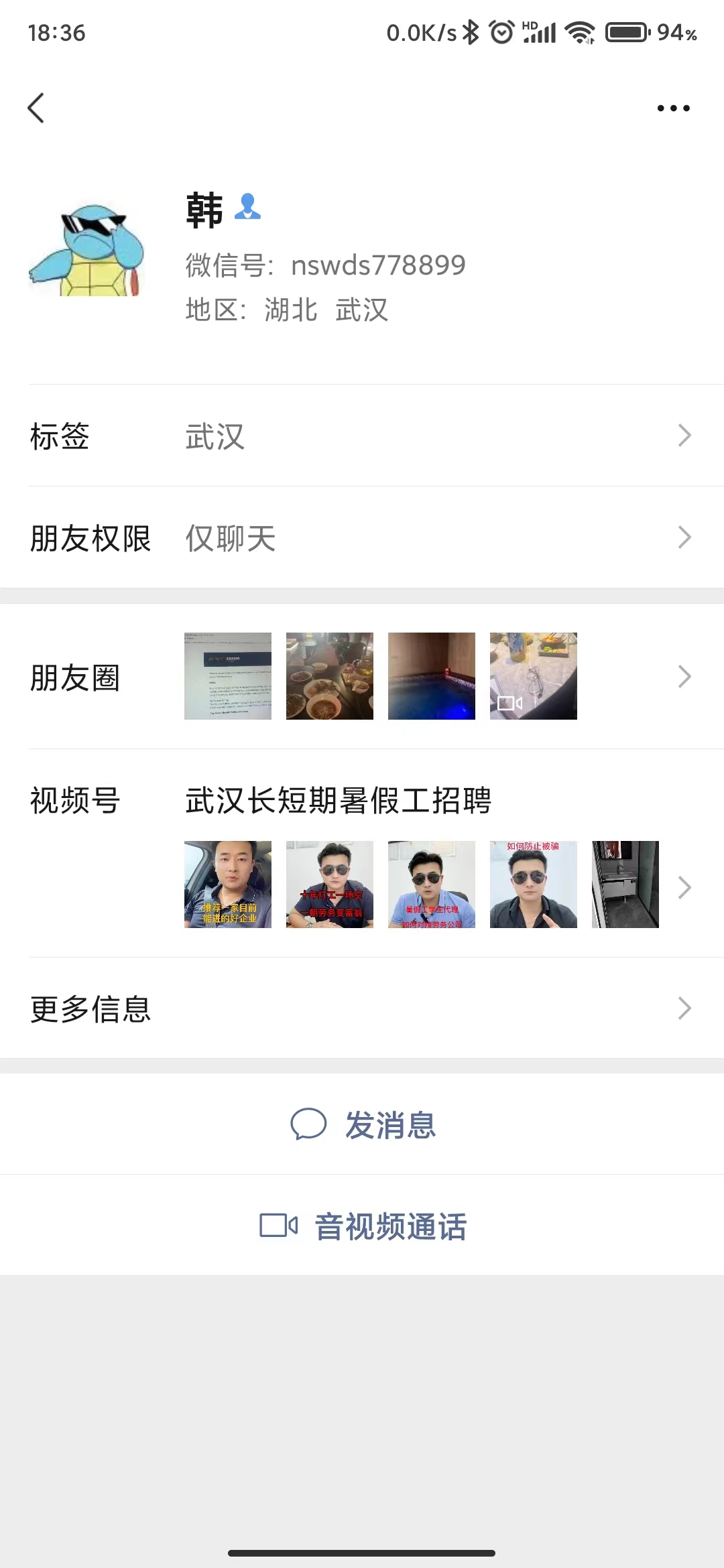The width and height of the screenshot is (724, 1568).
Task: Open the three-dot more options menu
Action: [x=673, y=108]
